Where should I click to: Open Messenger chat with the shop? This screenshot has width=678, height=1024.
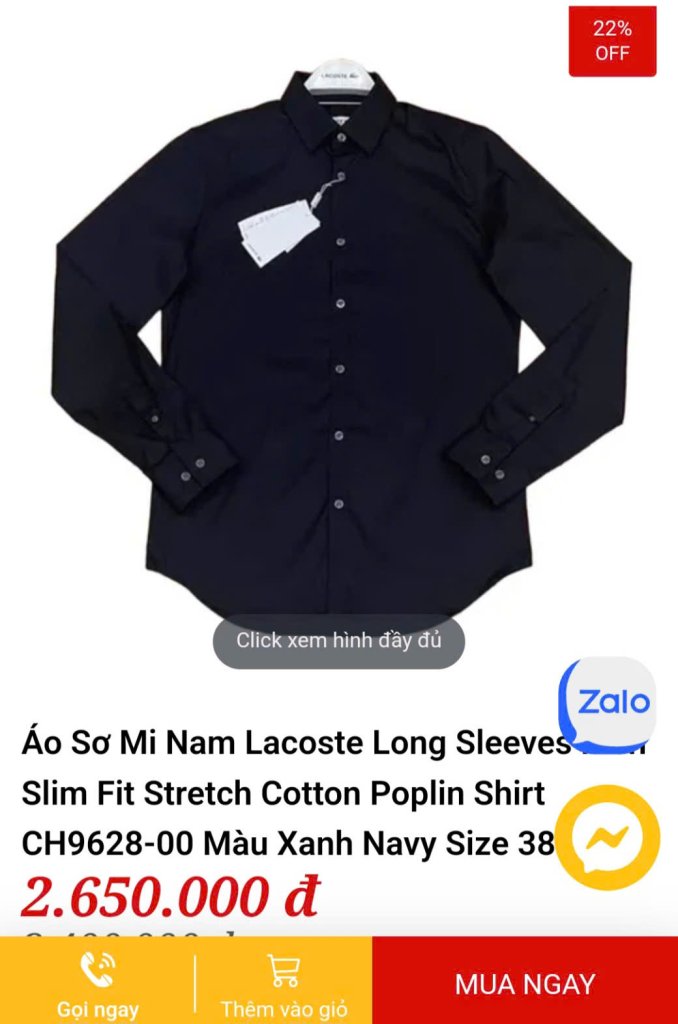pos(607,837)
